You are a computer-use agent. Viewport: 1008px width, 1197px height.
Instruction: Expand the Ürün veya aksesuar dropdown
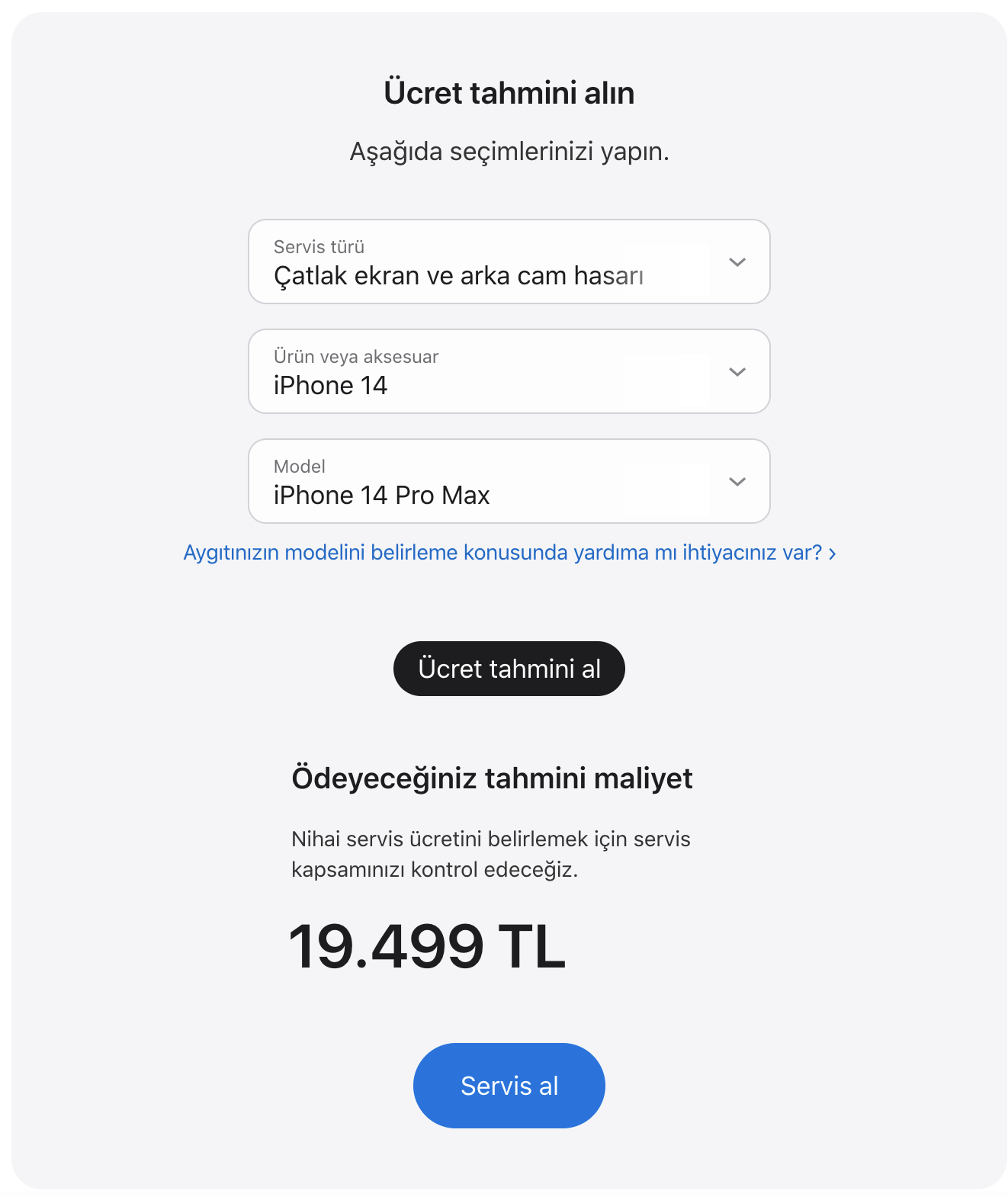[509, 371]
